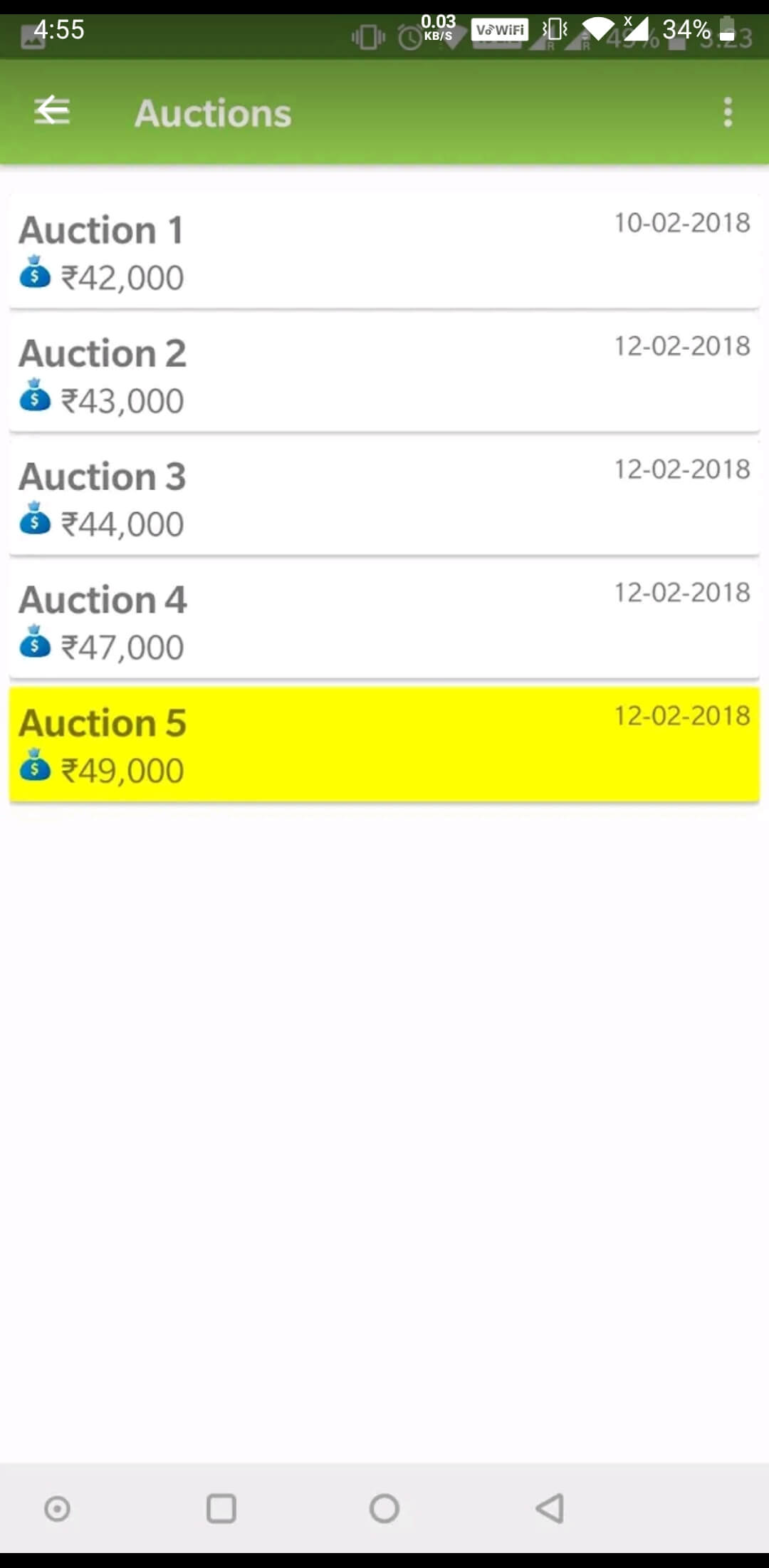769x1568 pixels.
Task: Go to the system home screen
Action: (x=384, y=1508)
